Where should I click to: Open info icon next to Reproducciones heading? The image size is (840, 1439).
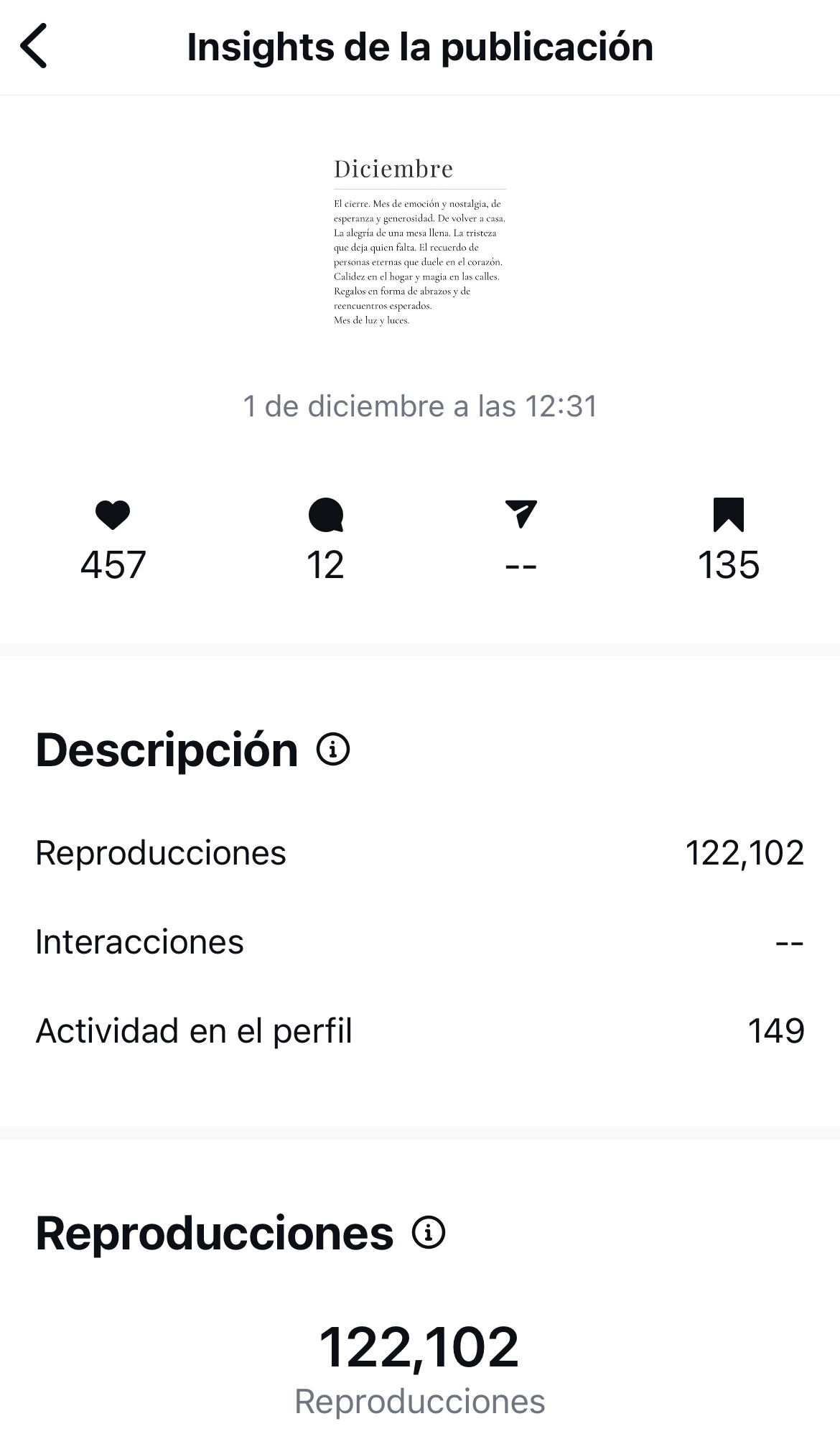pyautogui.click(x=429, y=1233)
